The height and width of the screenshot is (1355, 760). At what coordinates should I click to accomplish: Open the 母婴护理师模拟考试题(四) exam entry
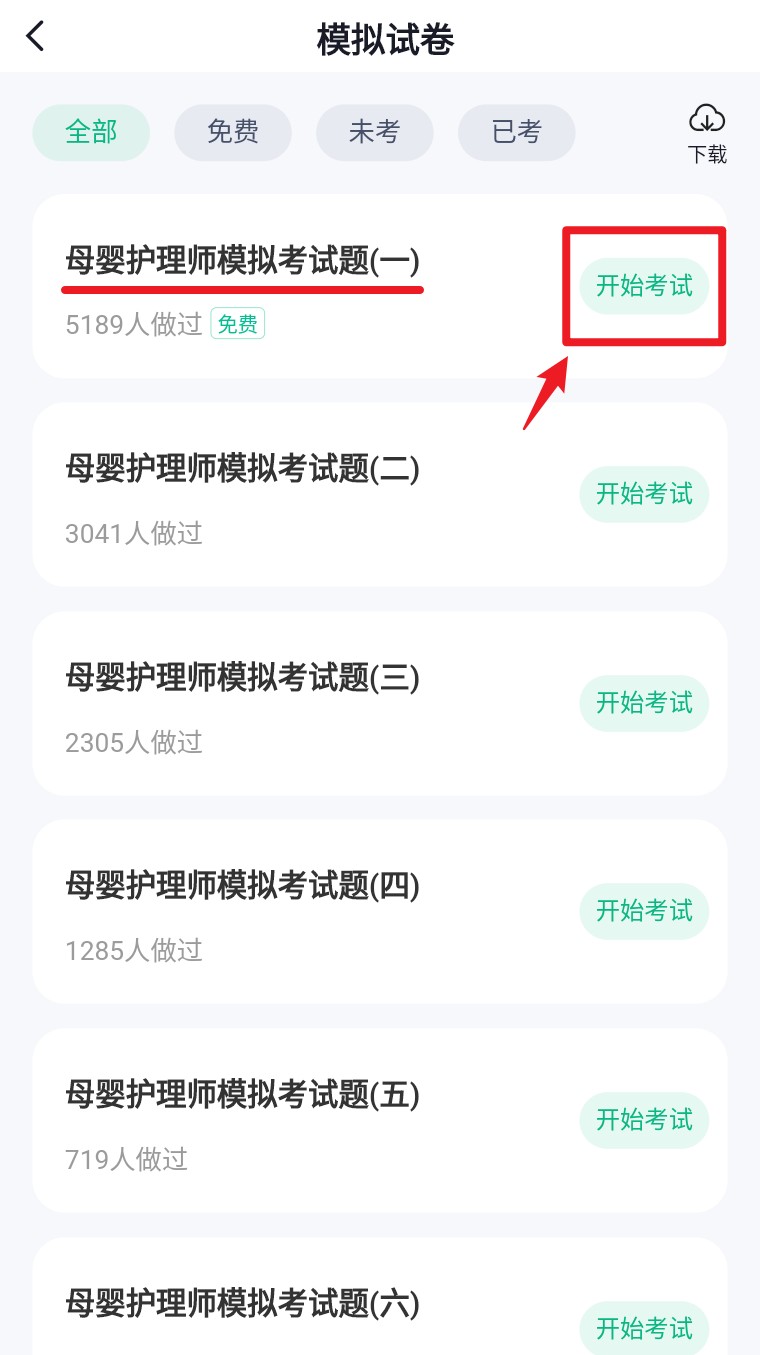(243, 887)
